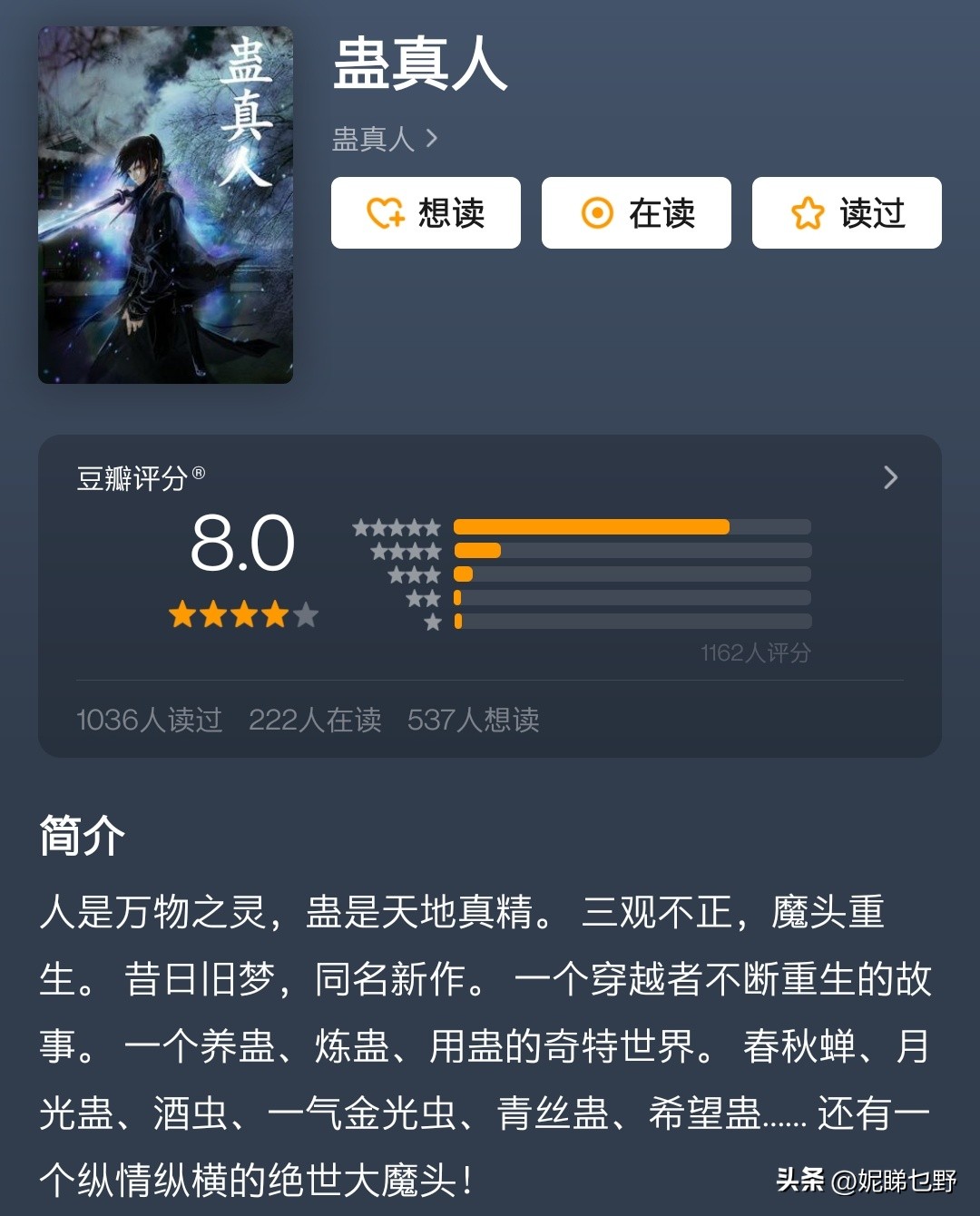Image resolution: width=980 pixels, height=1216 pixels.
Task: Open the author link 蛊真人
Action: click(x=372, y=138)
